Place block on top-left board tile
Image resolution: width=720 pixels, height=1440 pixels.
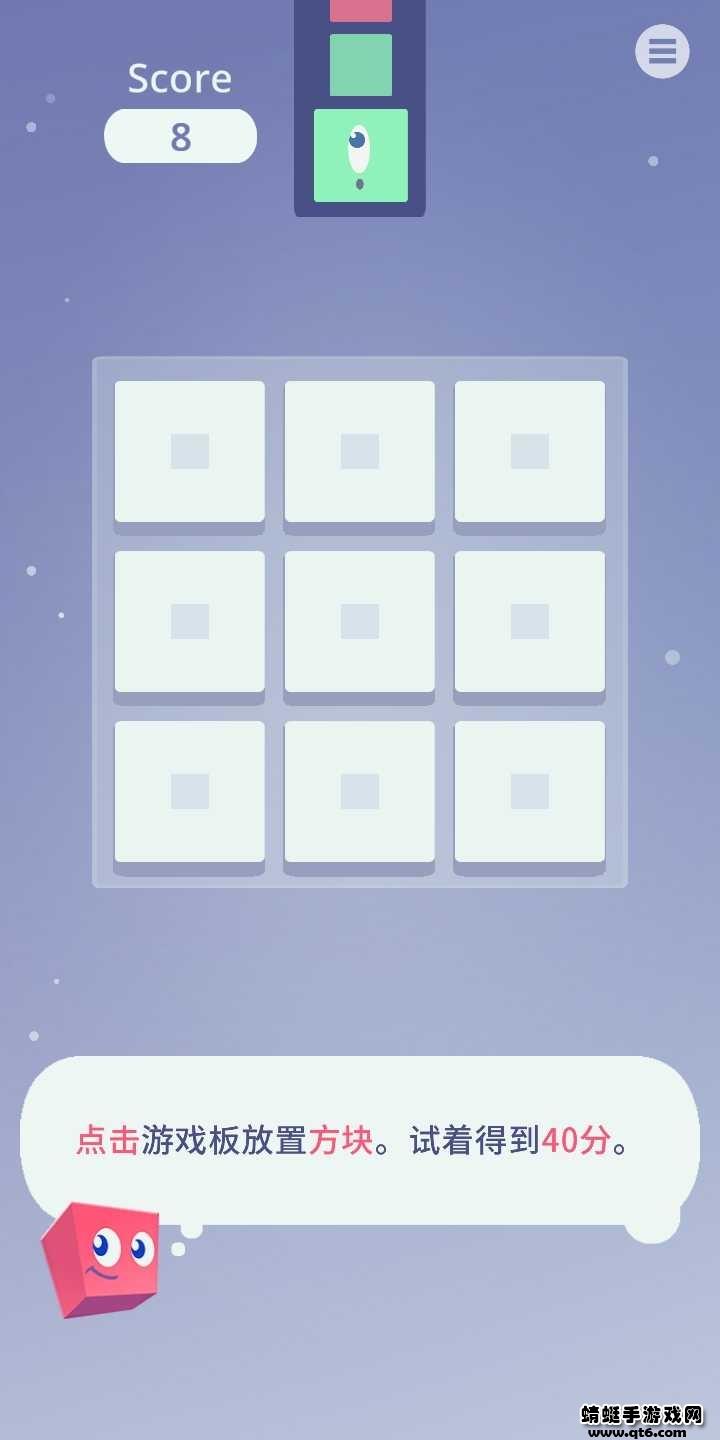point(190,451)
